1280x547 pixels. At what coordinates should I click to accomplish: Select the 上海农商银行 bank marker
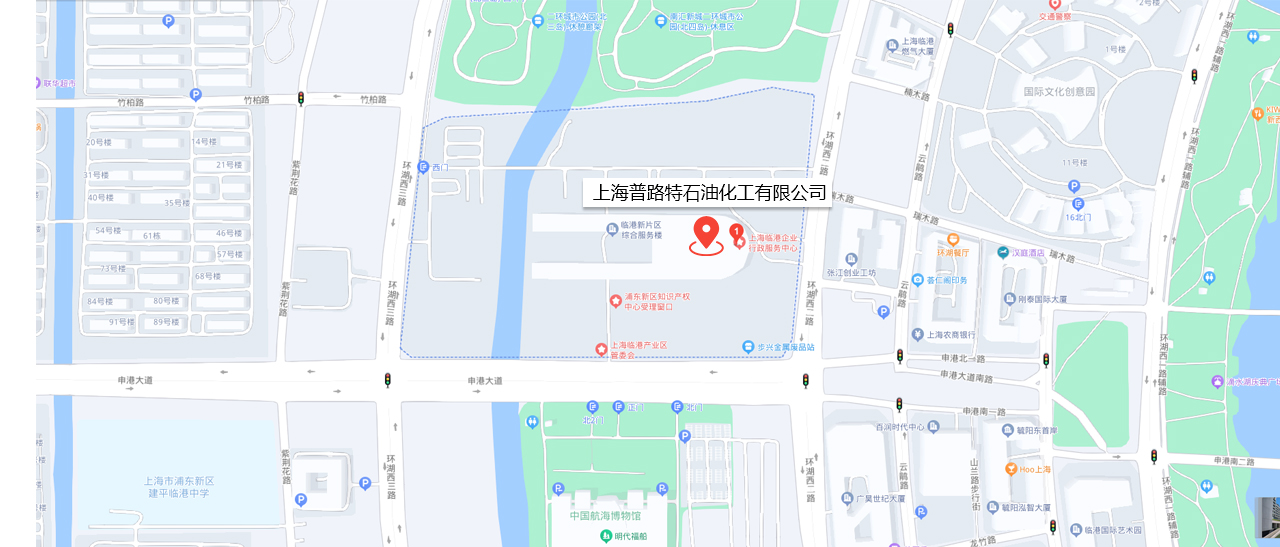[x=916, y=334]
